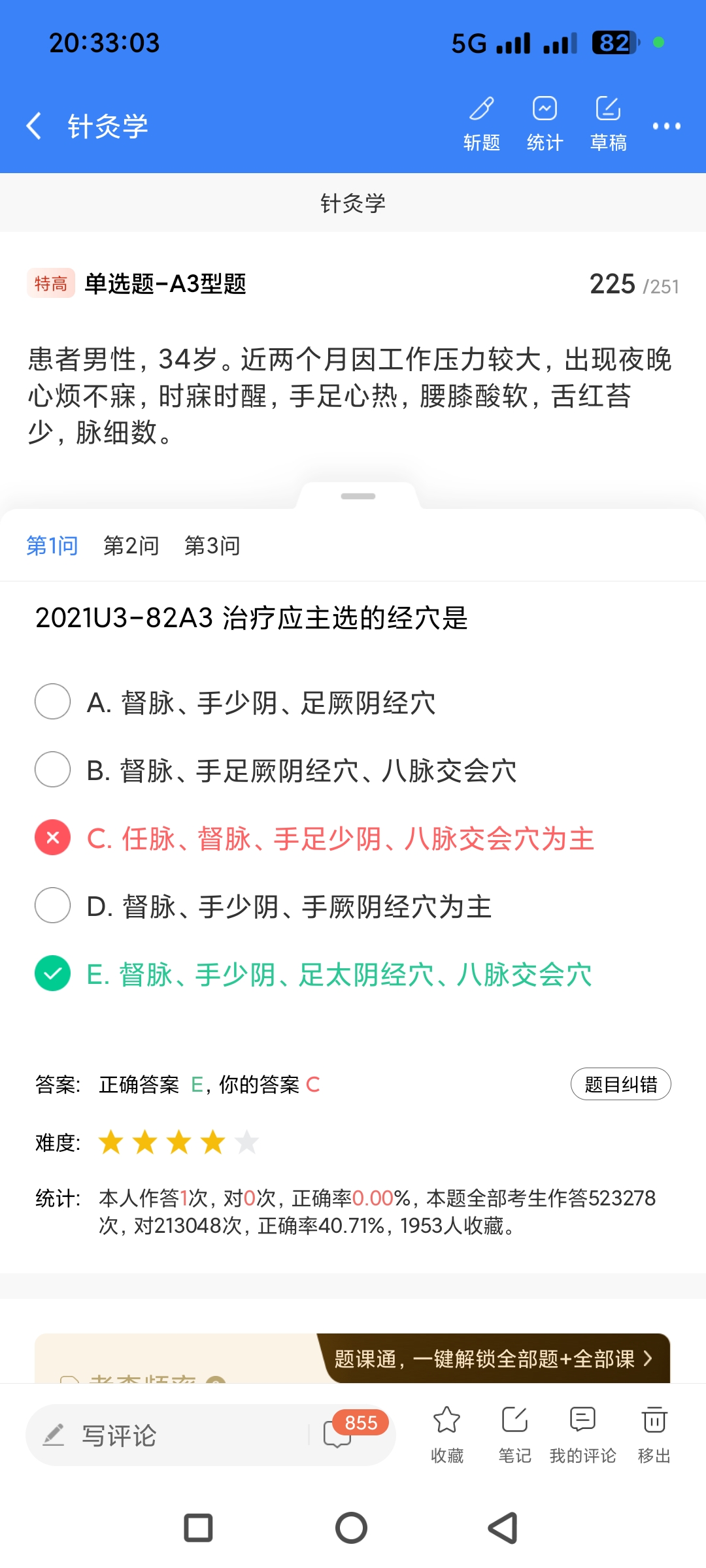This screenshot has width=706, height=1568.
Task: Open the 题课通 unlock banner
Action: (494, 1359)
